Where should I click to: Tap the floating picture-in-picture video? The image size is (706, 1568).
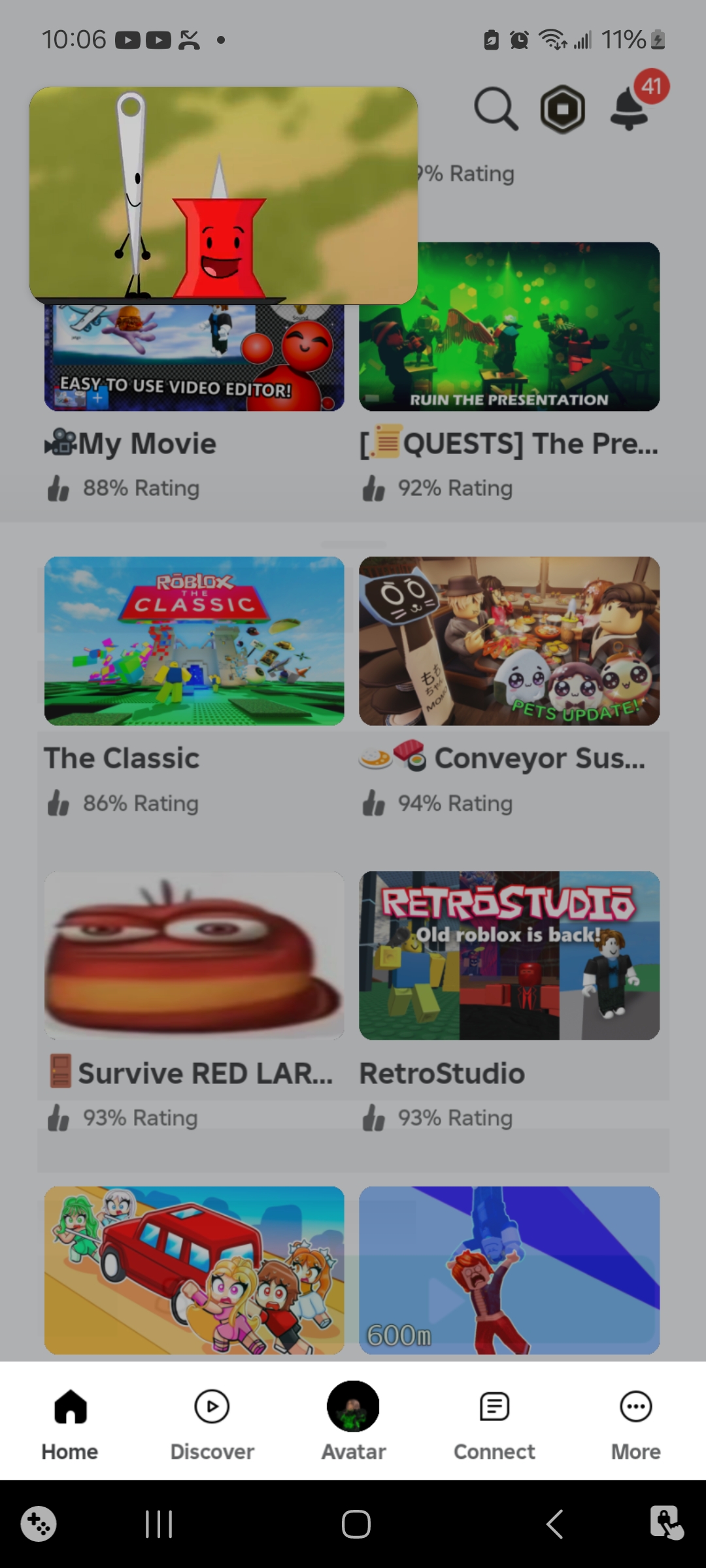coord(223,195)
